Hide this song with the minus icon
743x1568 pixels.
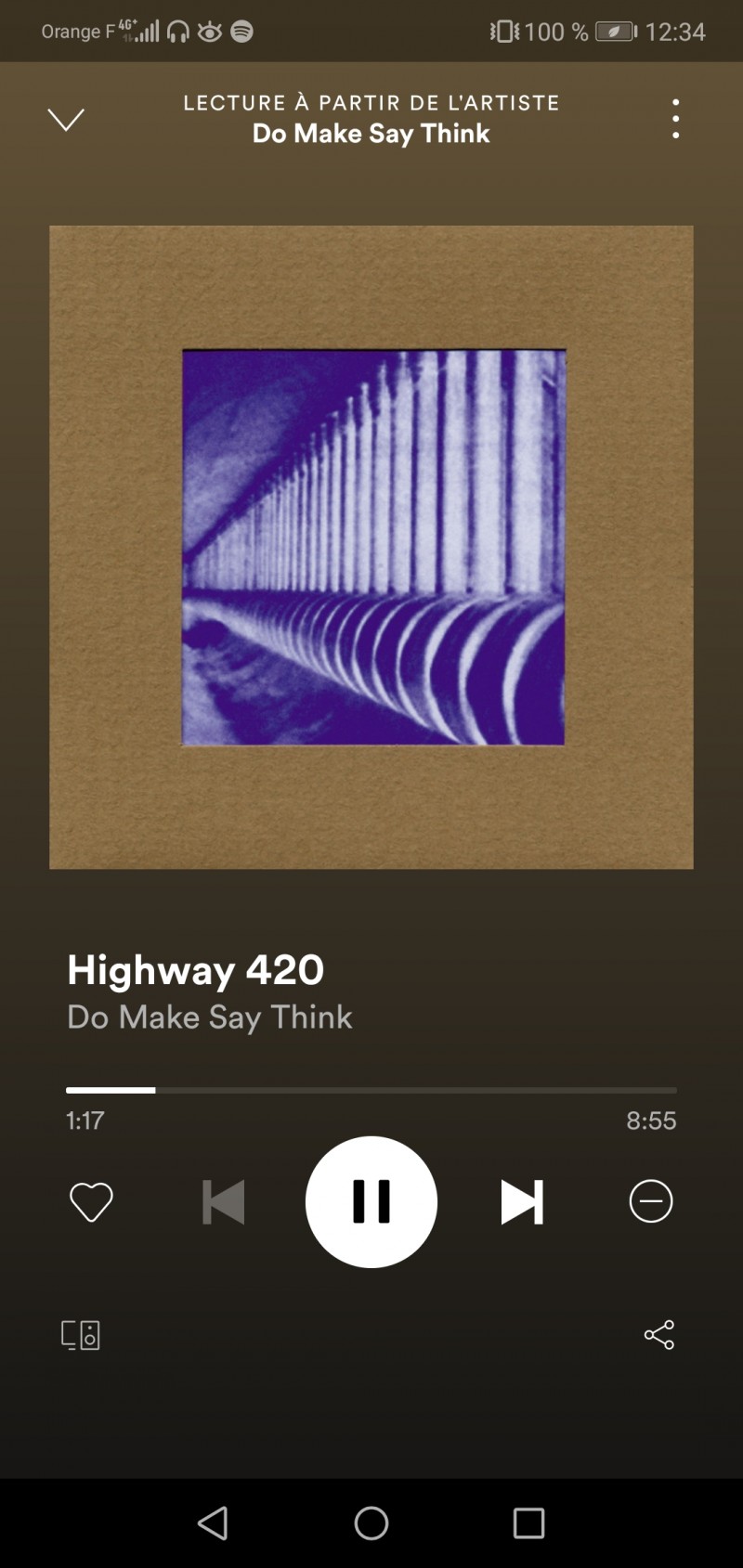(650, 1201)
